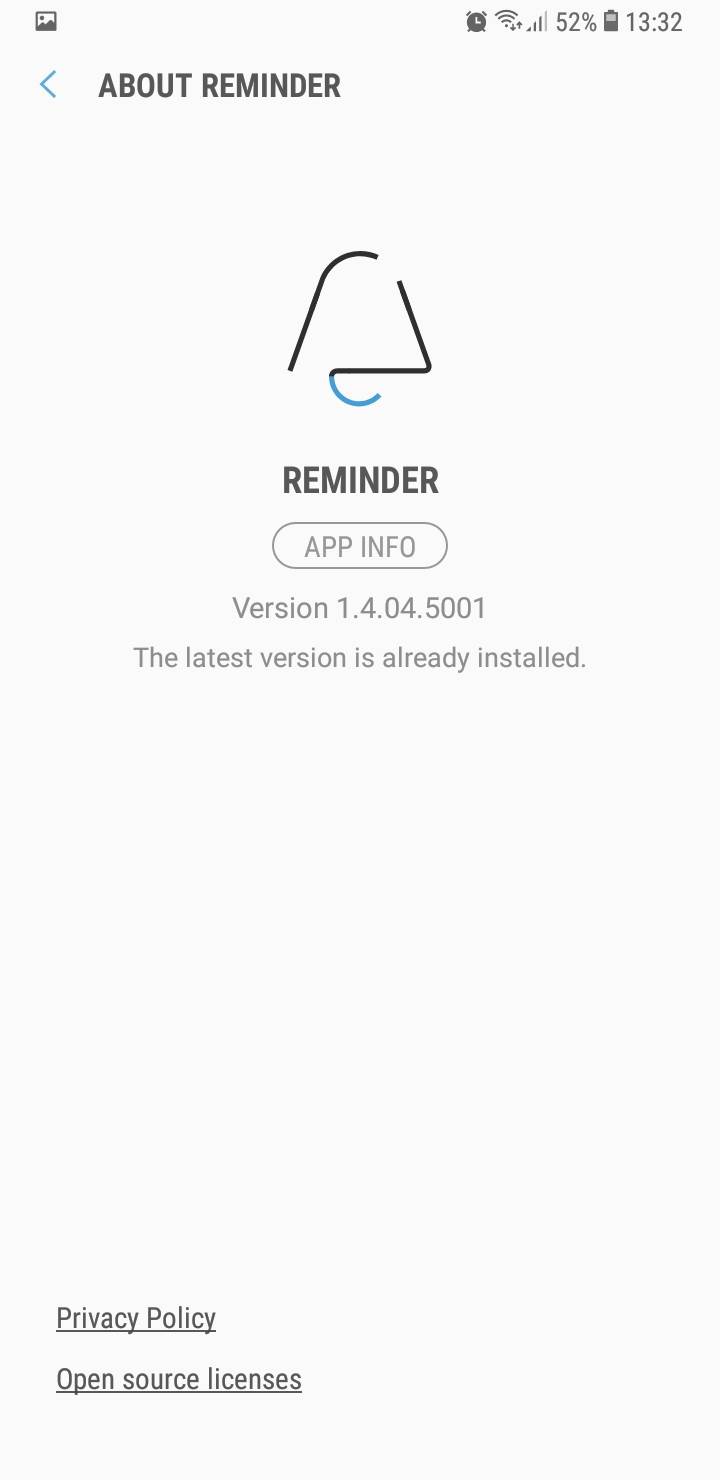Go back from About Reminder
720x1480 pixels.
point(48,86)
